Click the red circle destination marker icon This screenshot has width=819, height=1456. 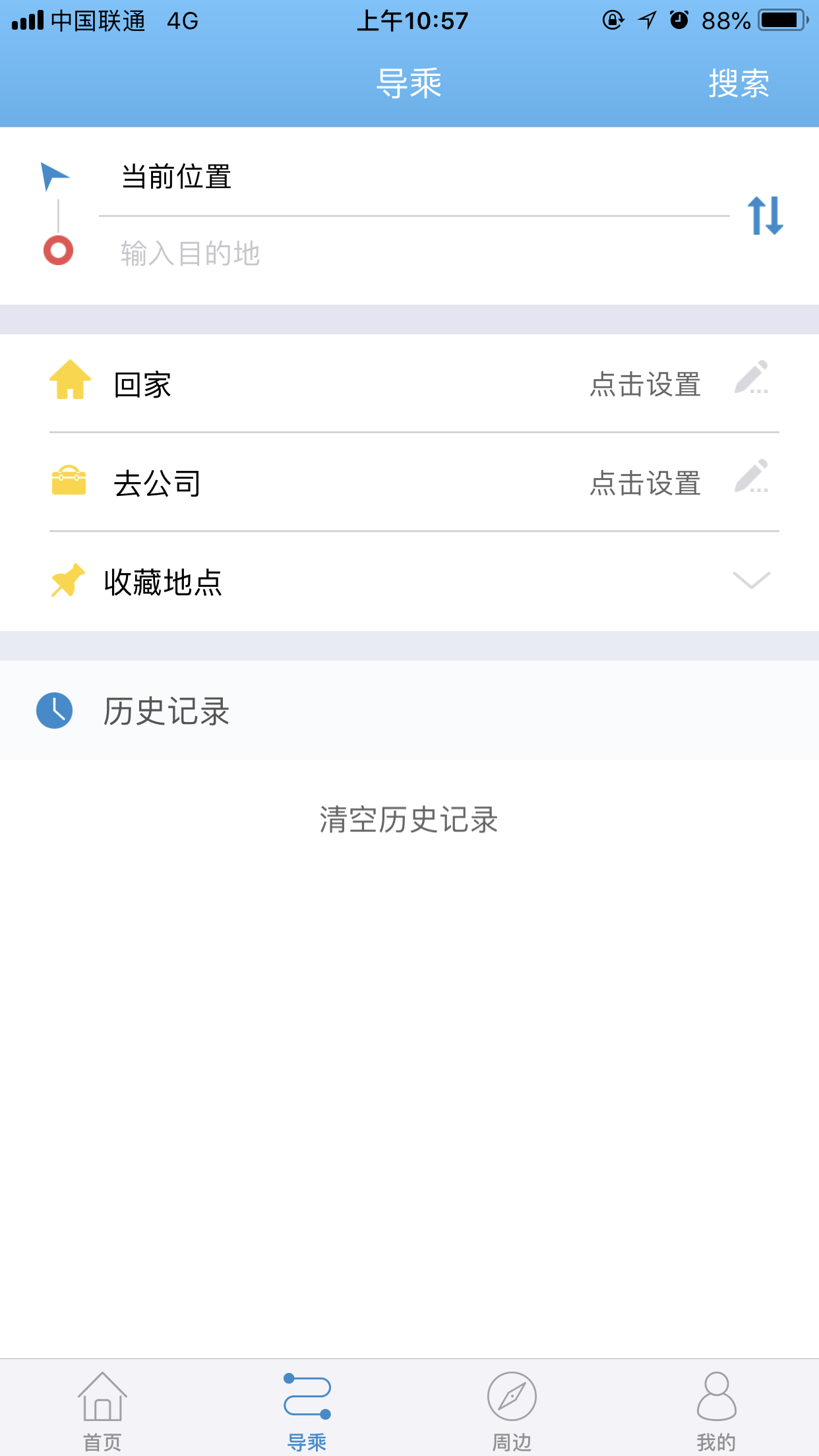[x=57, y=251]
